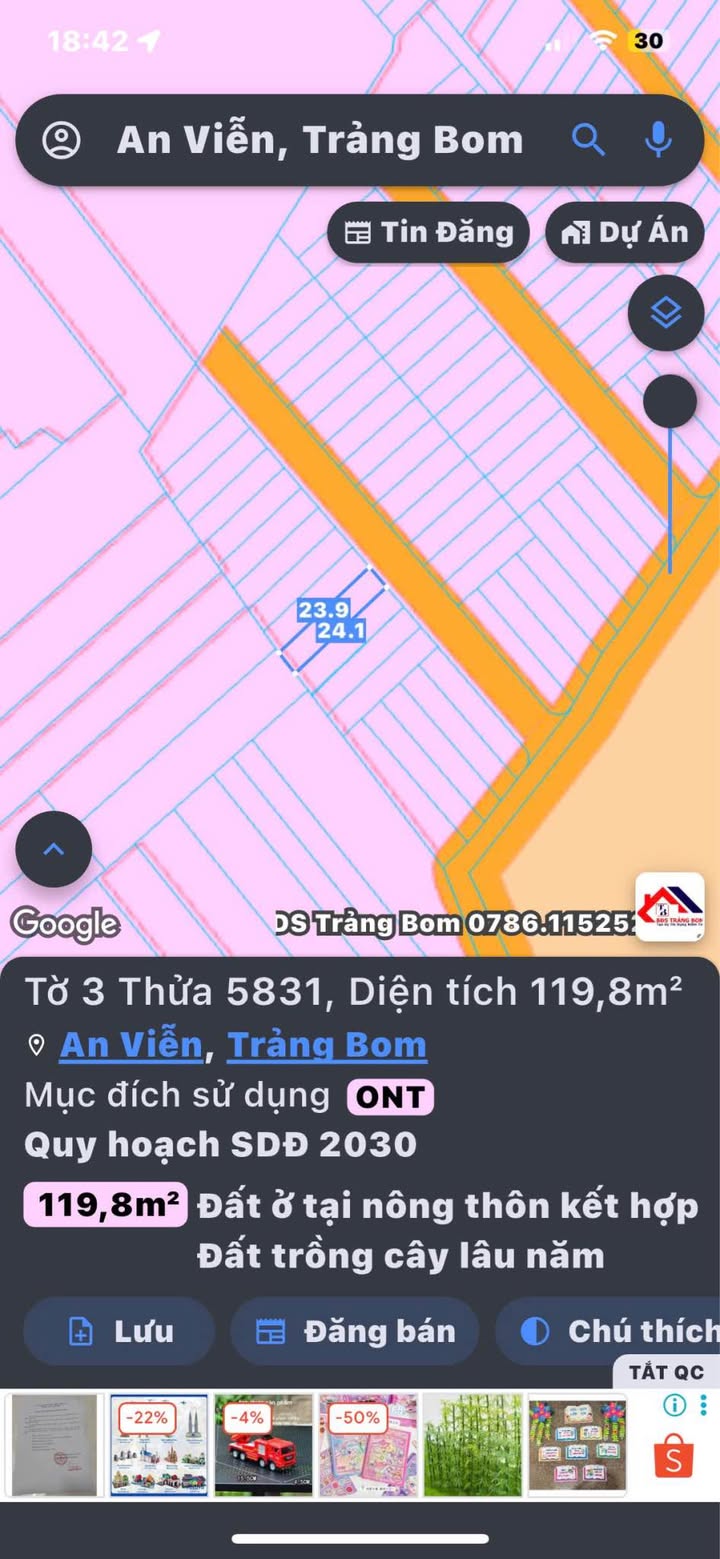Open the -50% ad product
This screenshot has width=720, height=1559.
click(368, 1445)
